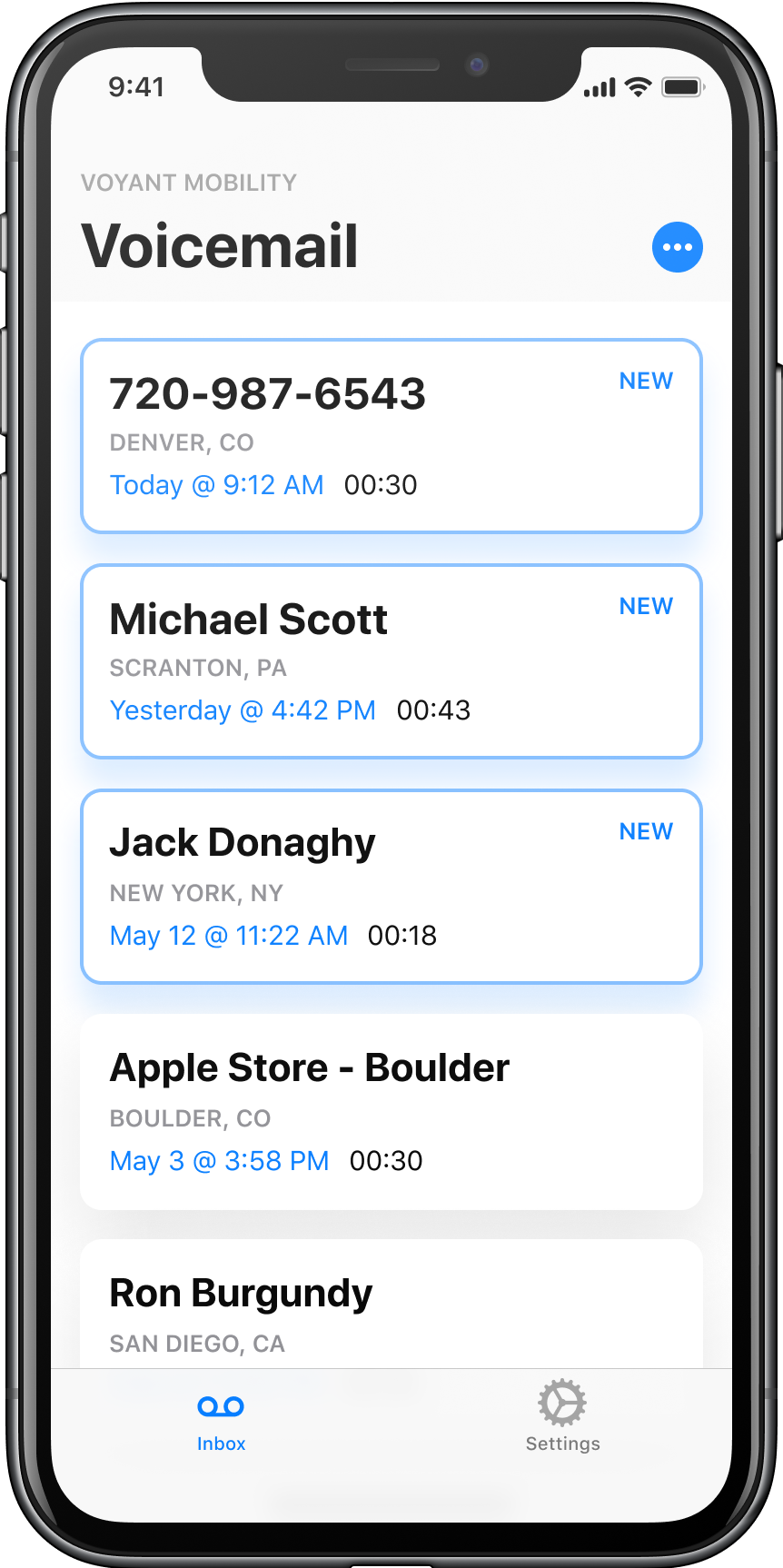Play Michael Scott's voicemail
Screen dimensions: 783x1568
point(391,661)
